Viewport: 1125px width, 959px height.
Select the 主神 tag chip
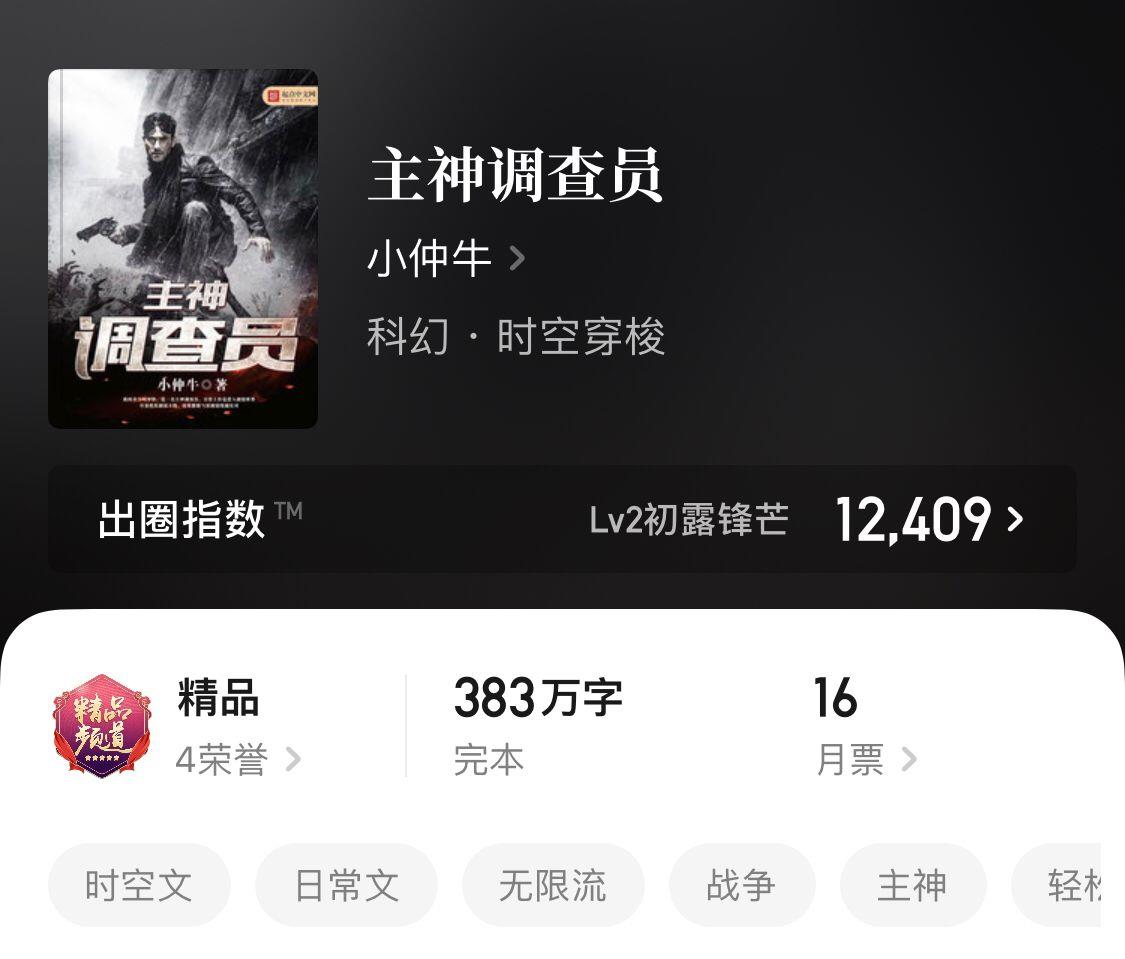pos(912,885)
